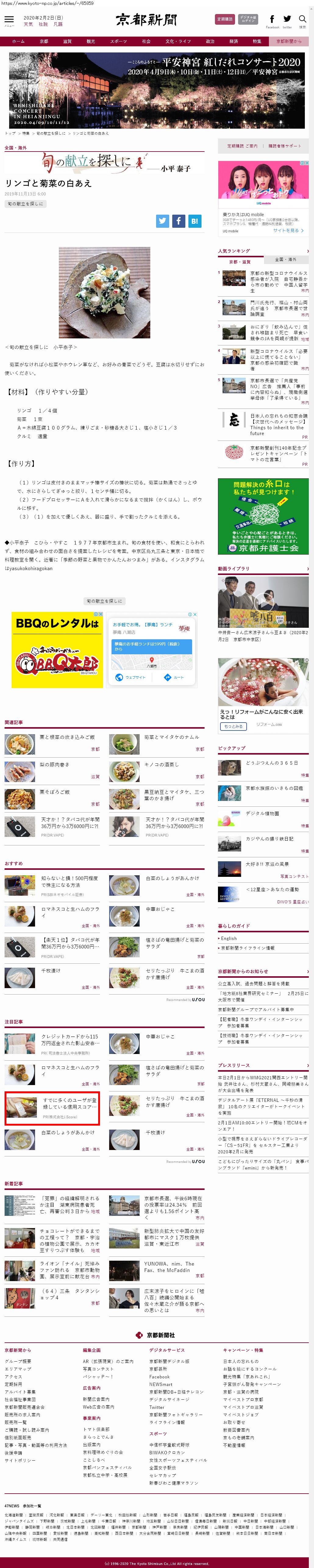Open related article キノコの酒蒸し
This screenshot has width=314, height=1568.
(x=161, y=765)
